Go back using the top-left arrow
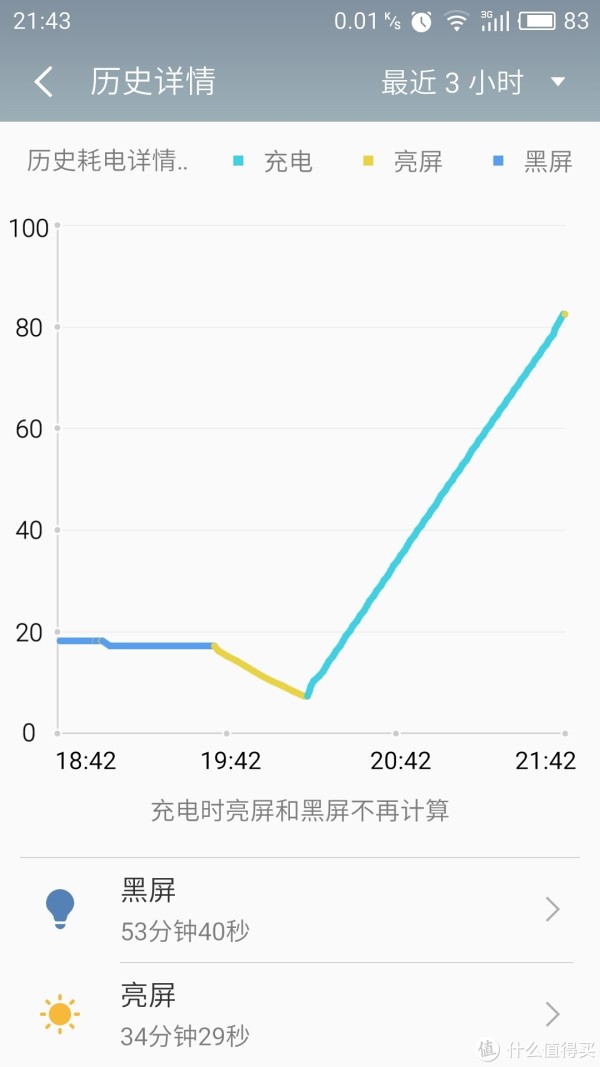The image size is (600, 1067). (x=44, y=82)
